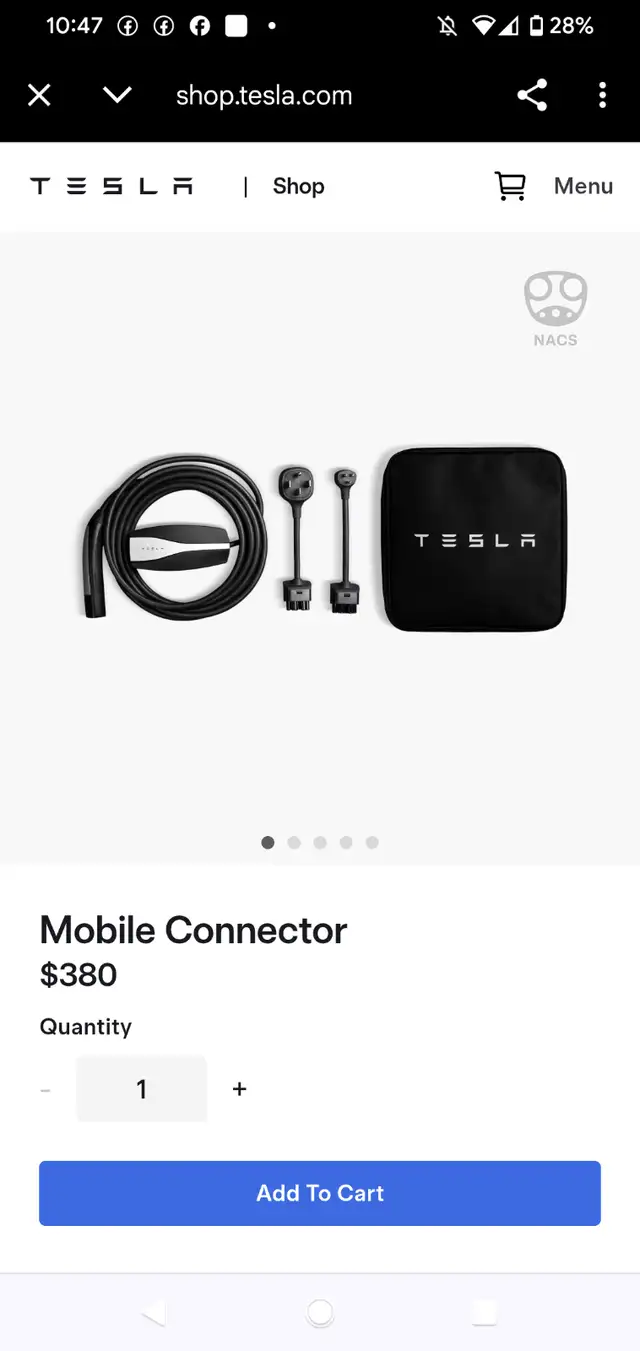
Task: Jump to the third product image dot
Action: [x=320, y=843]
